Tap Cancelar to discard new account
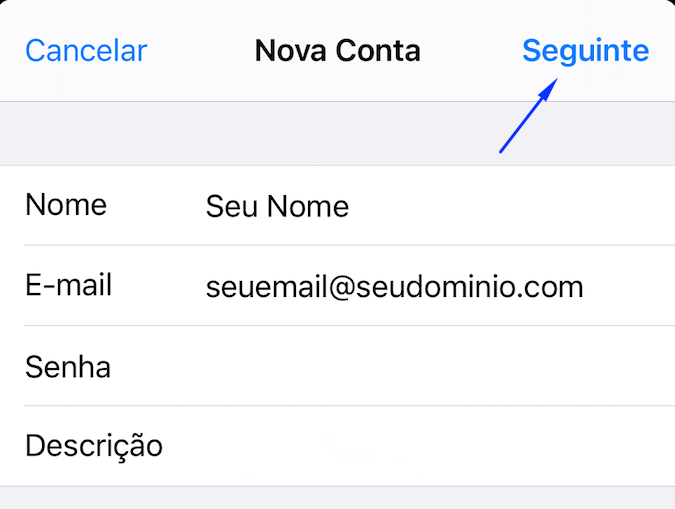The width and height of the screenshot is (675, 509). [x=86, y=51]
